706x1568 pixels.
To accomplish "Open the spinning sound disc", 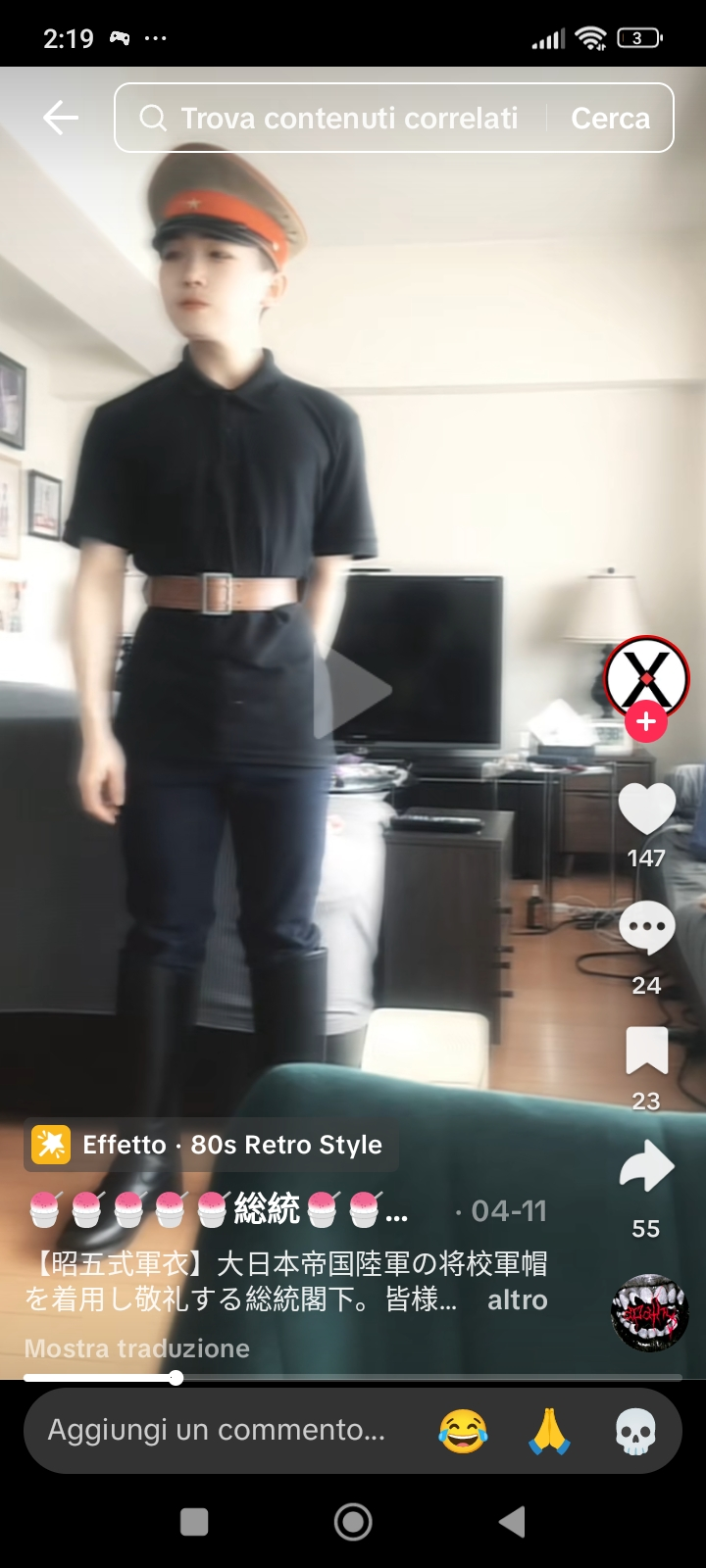I will 648,1313.
